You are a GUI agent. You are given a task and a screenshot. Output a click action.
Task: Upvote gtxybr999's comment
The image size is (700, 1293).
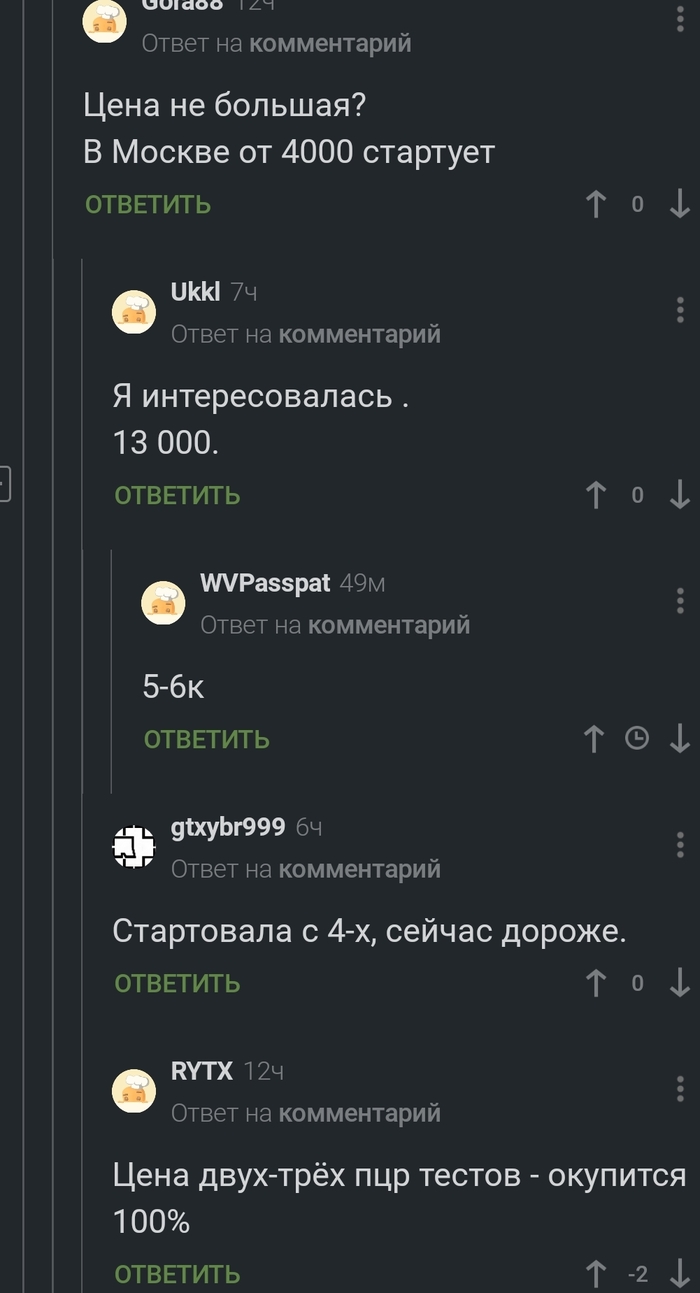(x=596, y=983)
